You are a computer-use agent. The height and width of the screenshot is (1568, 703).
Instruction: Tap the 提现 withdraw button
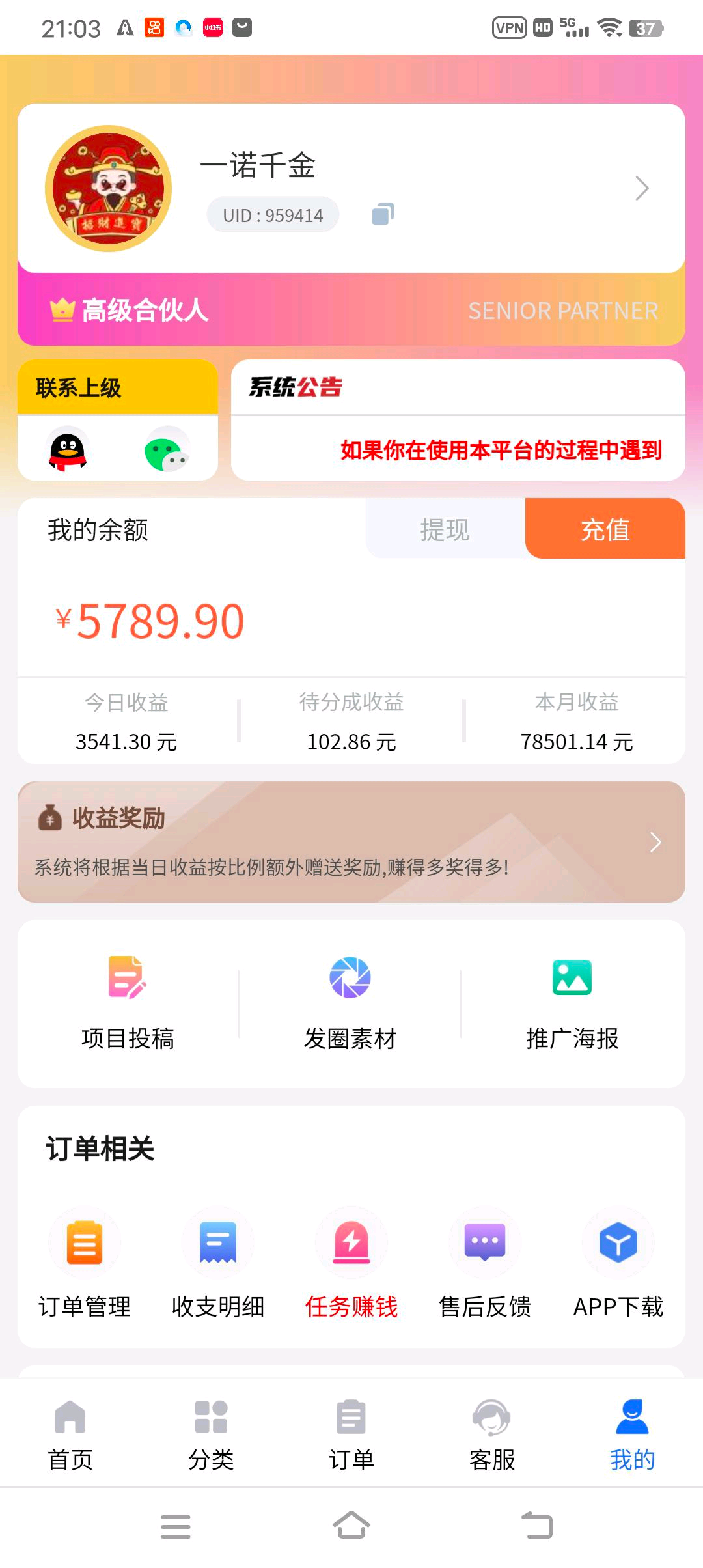(445, 529)
